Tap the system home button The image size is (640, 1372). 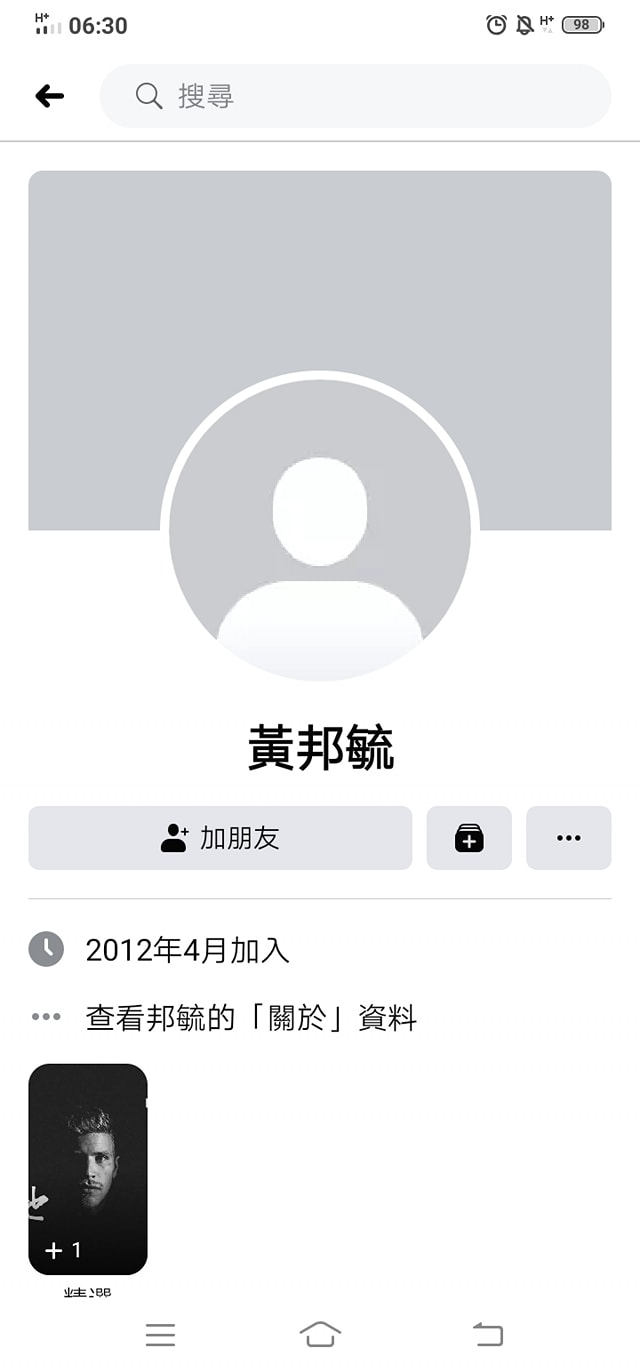tap(320, 1334)
